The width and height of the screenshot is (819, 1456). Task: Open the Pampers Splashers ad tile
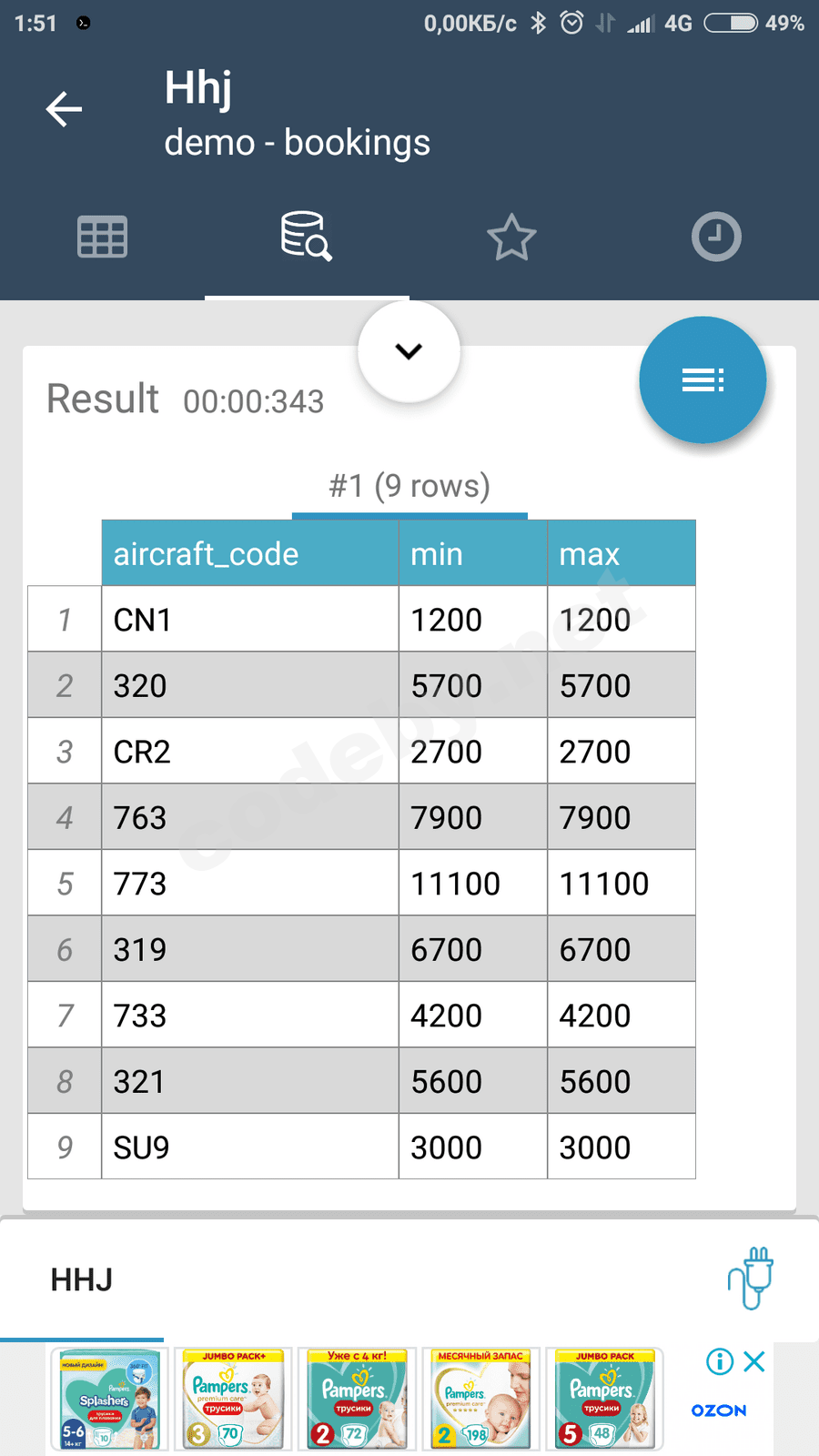pos(109,1400)
